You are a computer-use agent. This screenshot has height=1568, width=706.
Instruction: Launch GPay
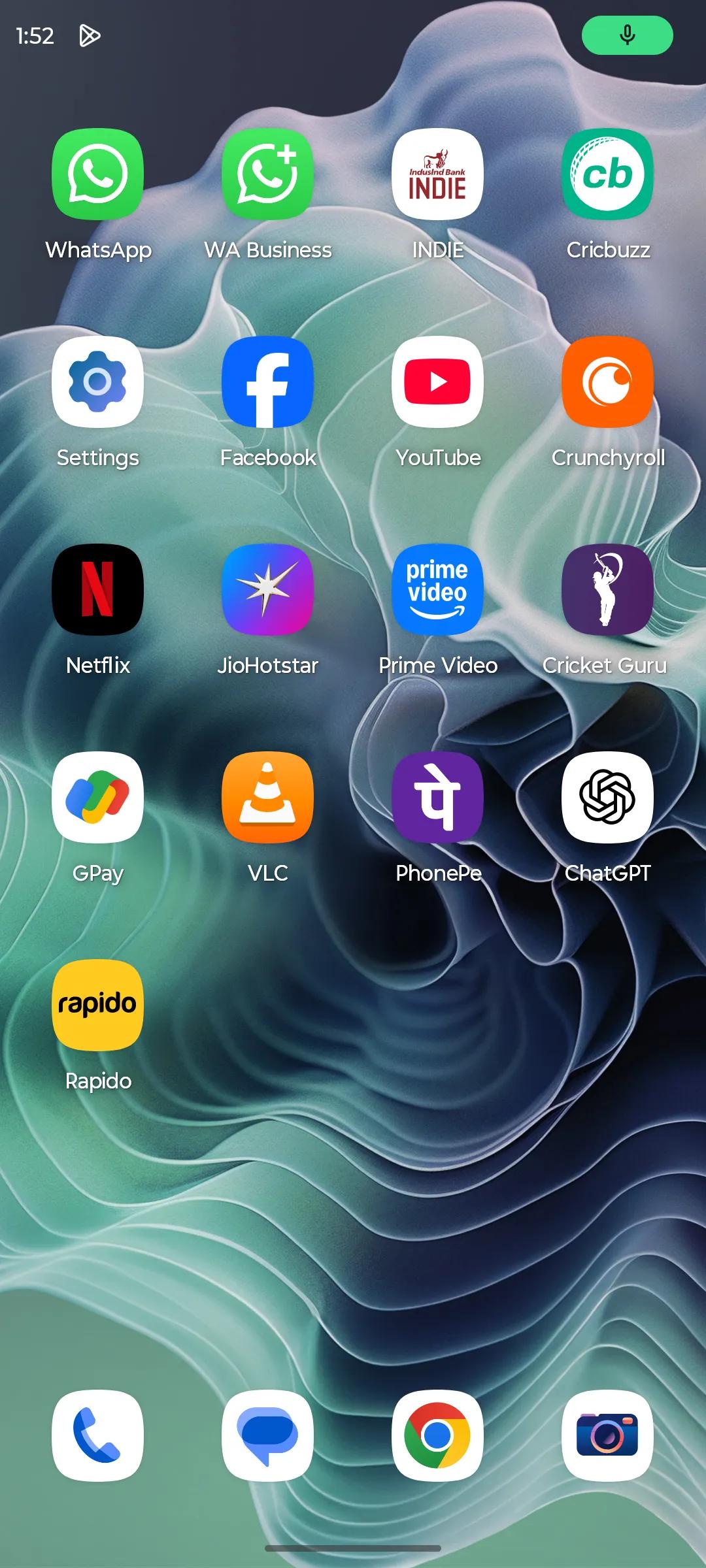98,798
